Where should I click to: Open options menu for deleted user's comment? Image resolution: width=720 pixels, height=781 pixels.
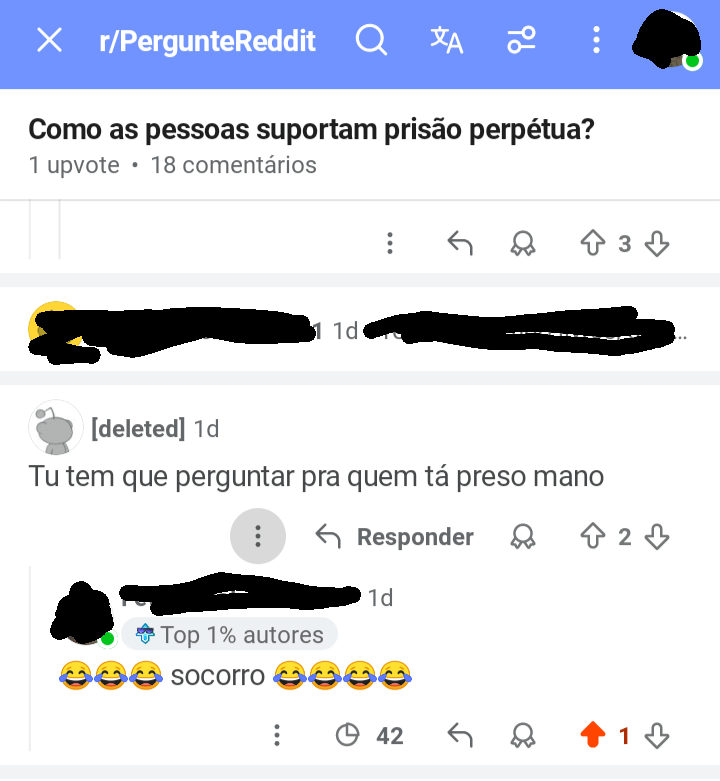[258, 537]
